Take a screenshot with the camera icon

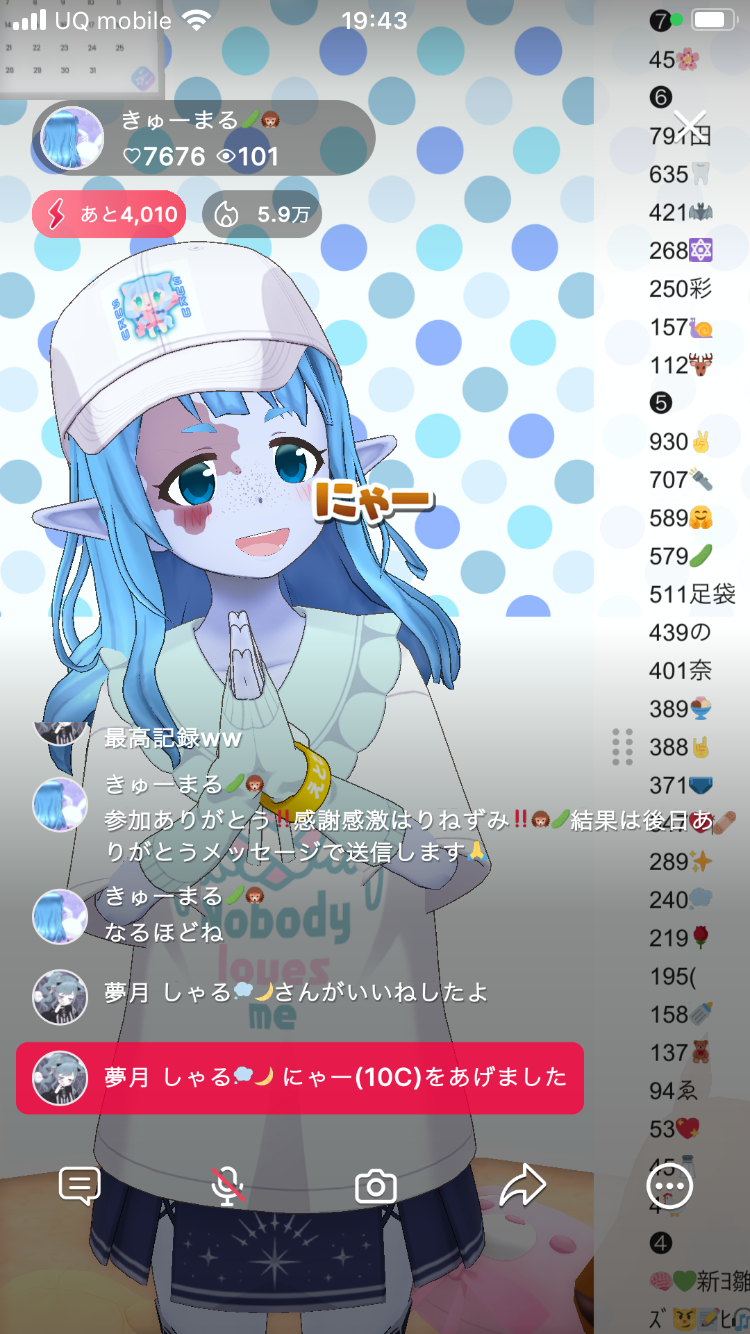coord(376,1186)
